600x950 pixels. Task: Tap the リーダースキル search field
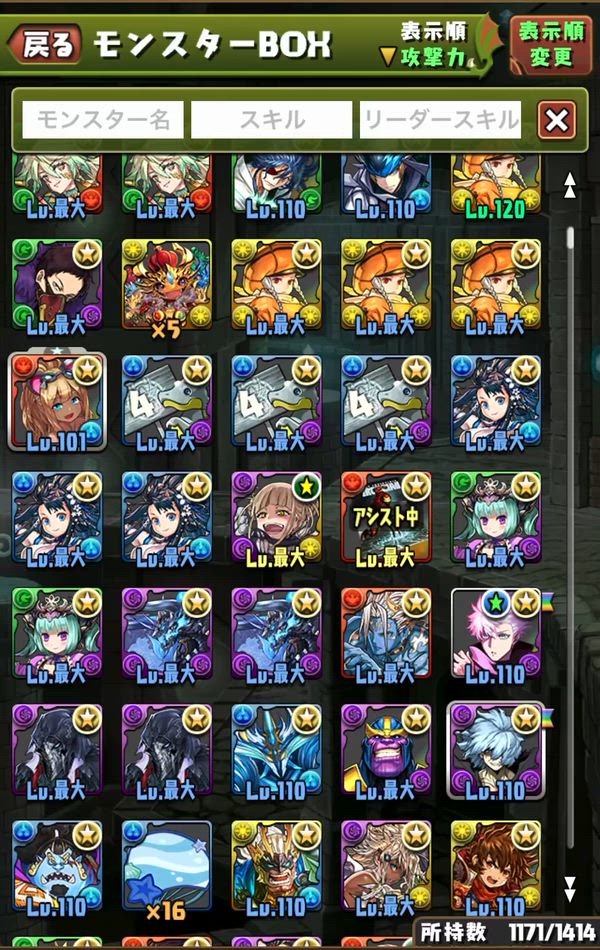click(x=440, y=121)
